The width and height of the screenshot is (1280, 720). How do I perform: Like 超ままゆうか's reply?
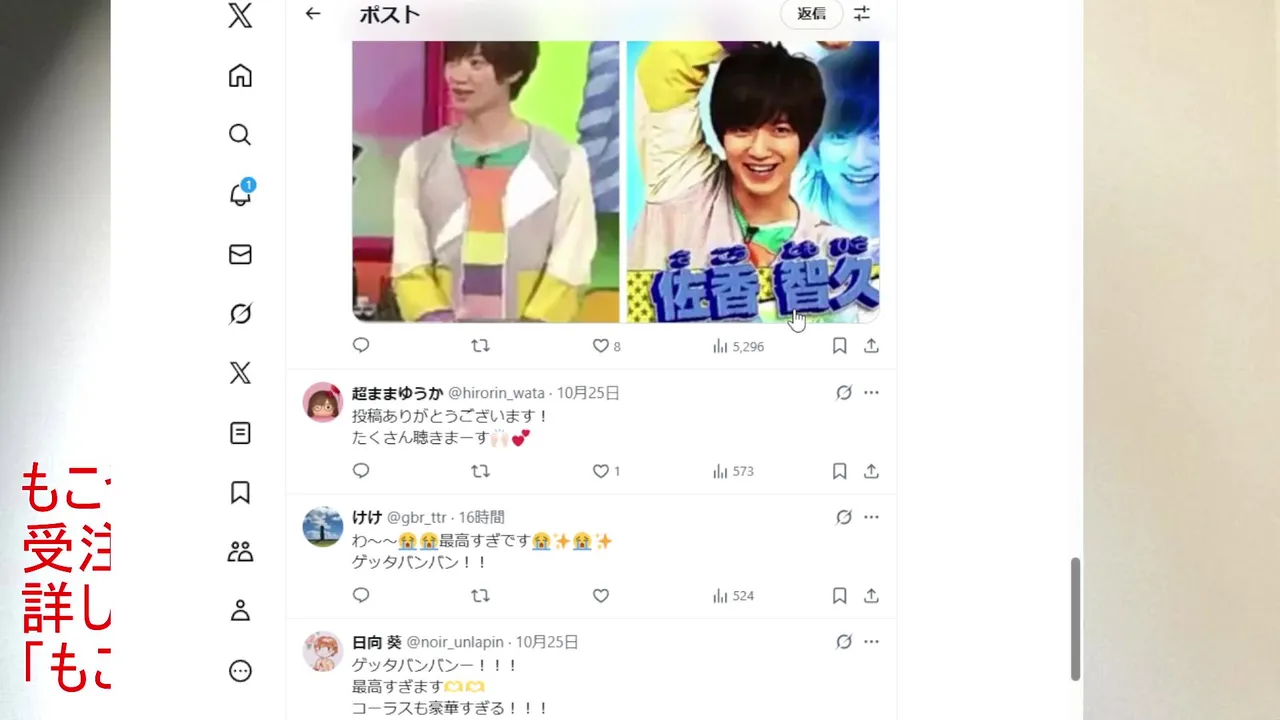(601, 471)
